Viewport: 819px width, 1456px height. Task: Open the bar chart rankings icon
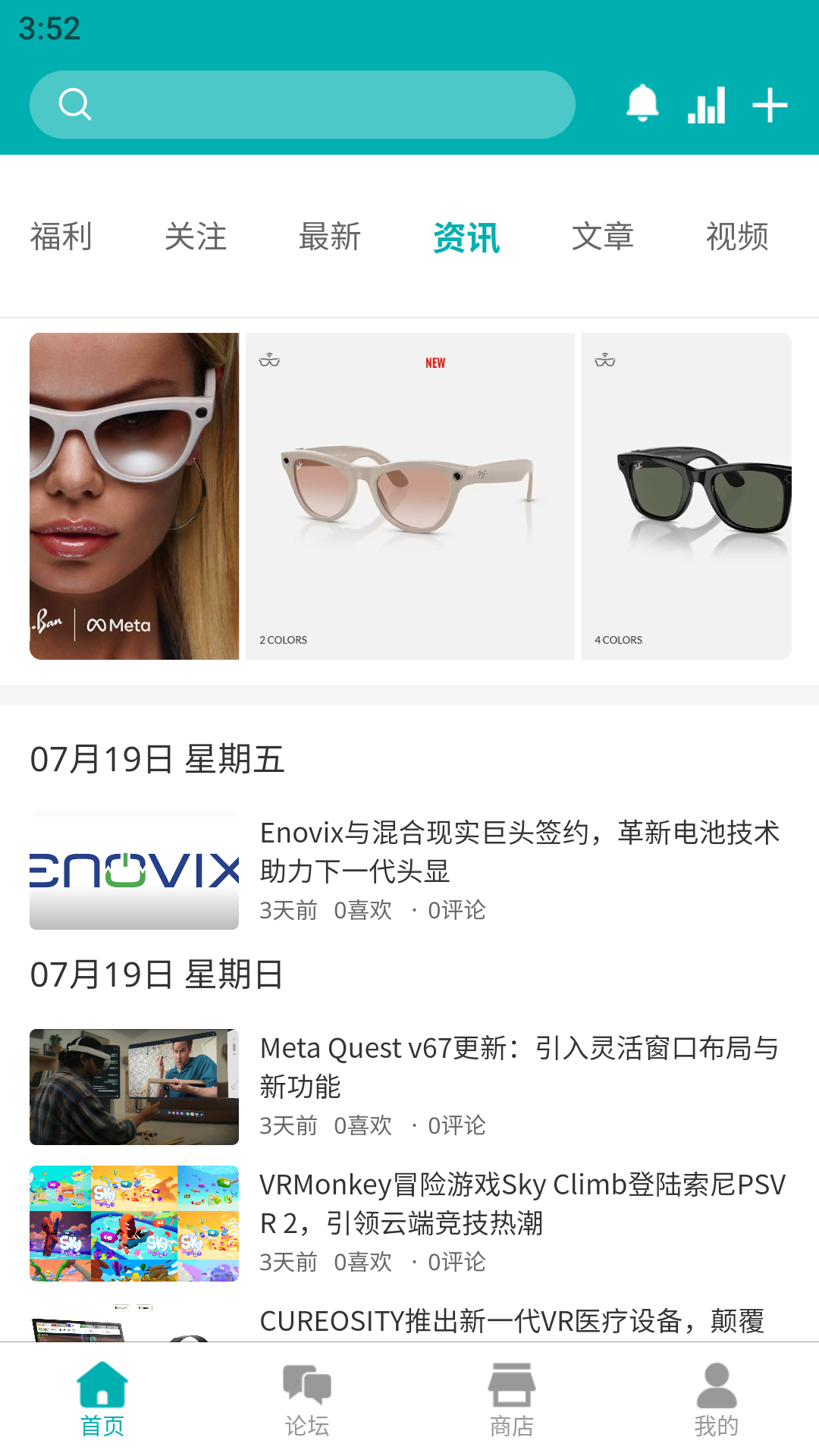point(706,105)
